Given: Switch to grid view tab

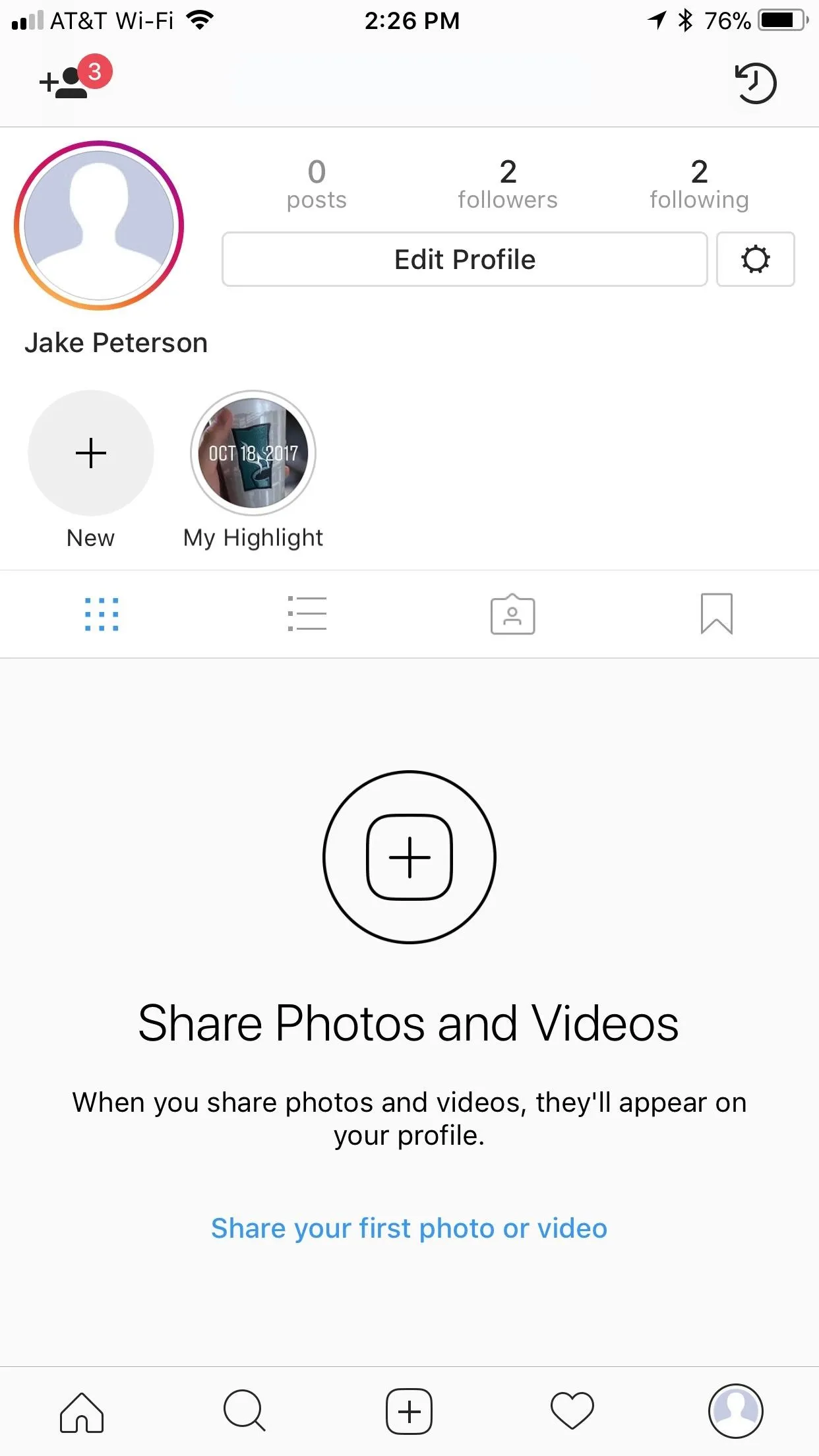Looking at the screenshot, I should [x=102, y=614].
